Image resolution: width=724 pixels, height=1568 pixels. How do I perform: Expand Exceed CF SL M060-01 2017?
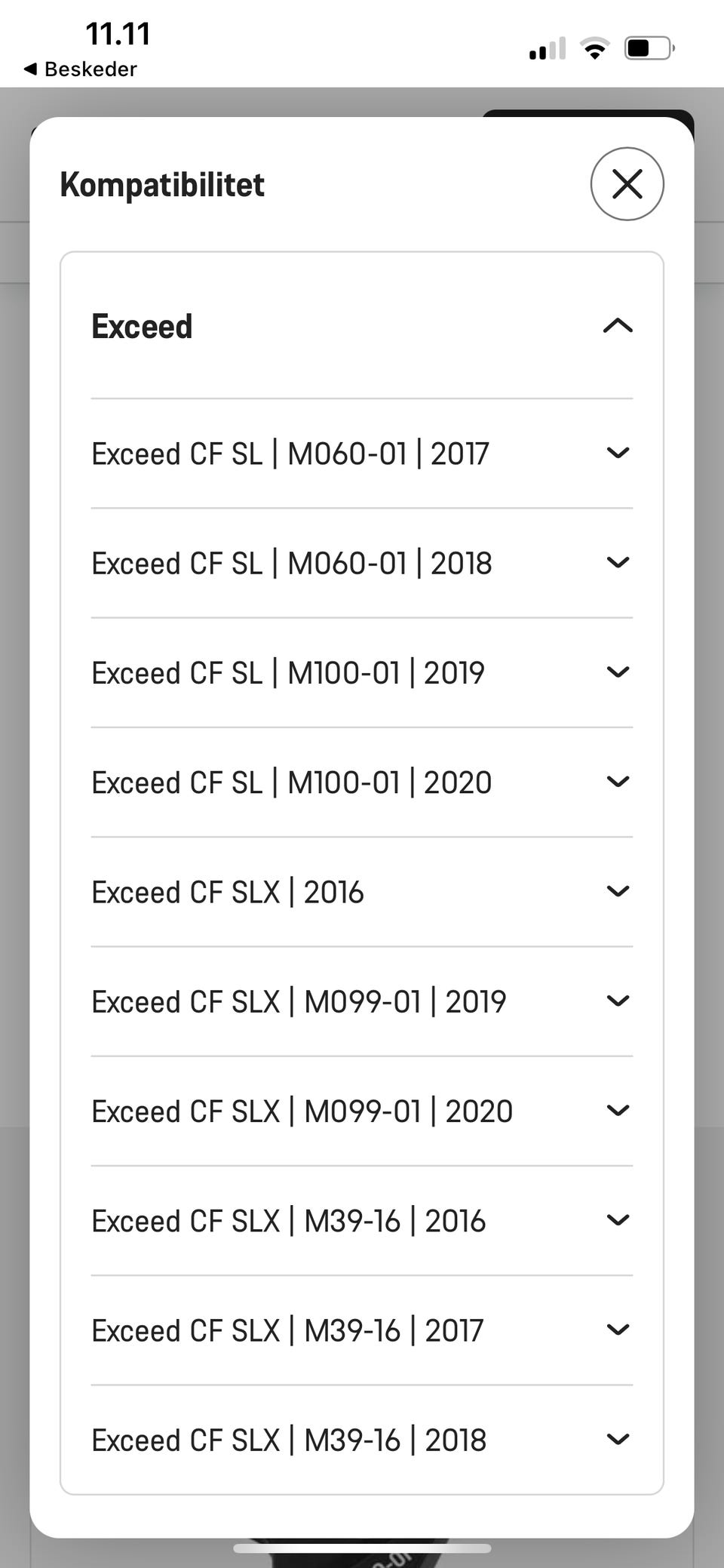(361, 453)
